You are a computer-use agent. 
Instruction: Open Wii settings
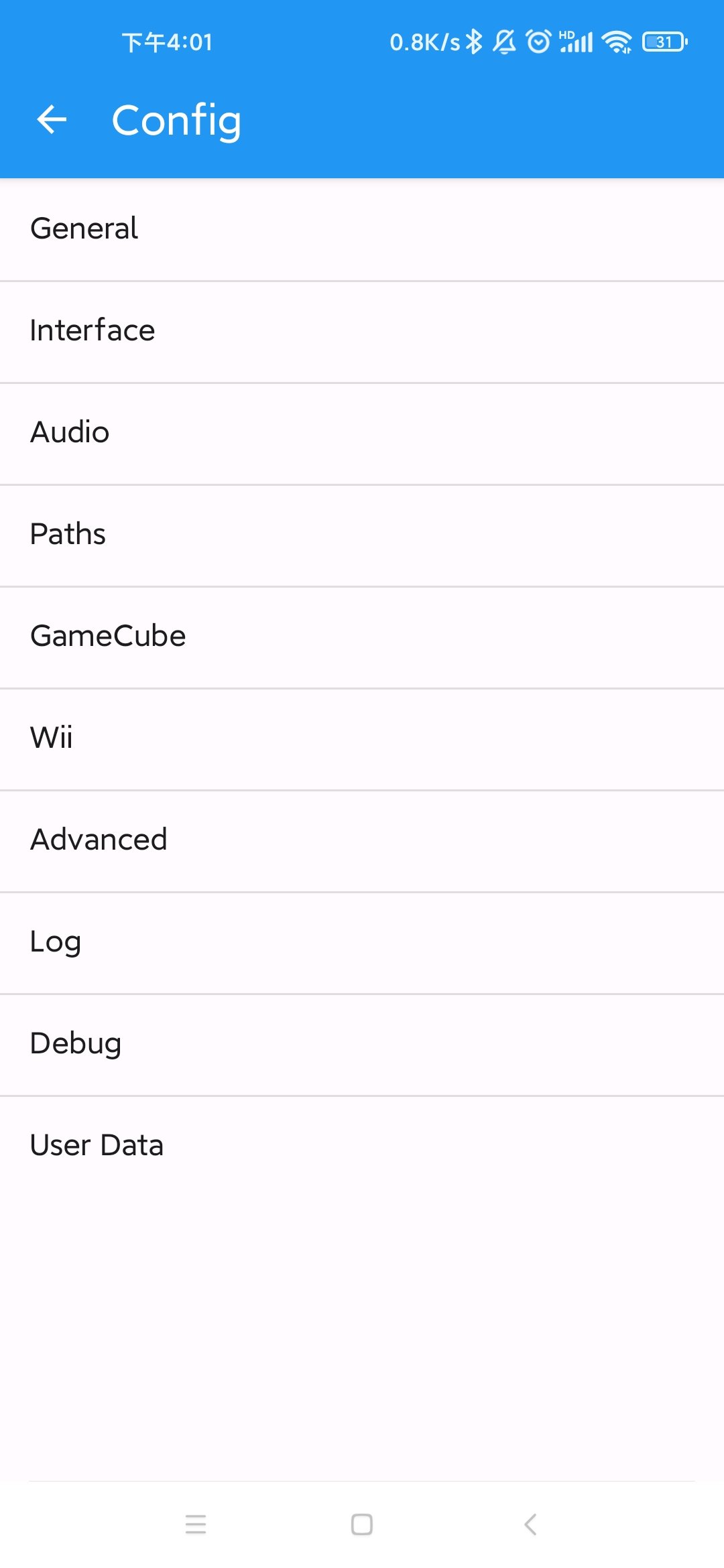coord(362,738)
